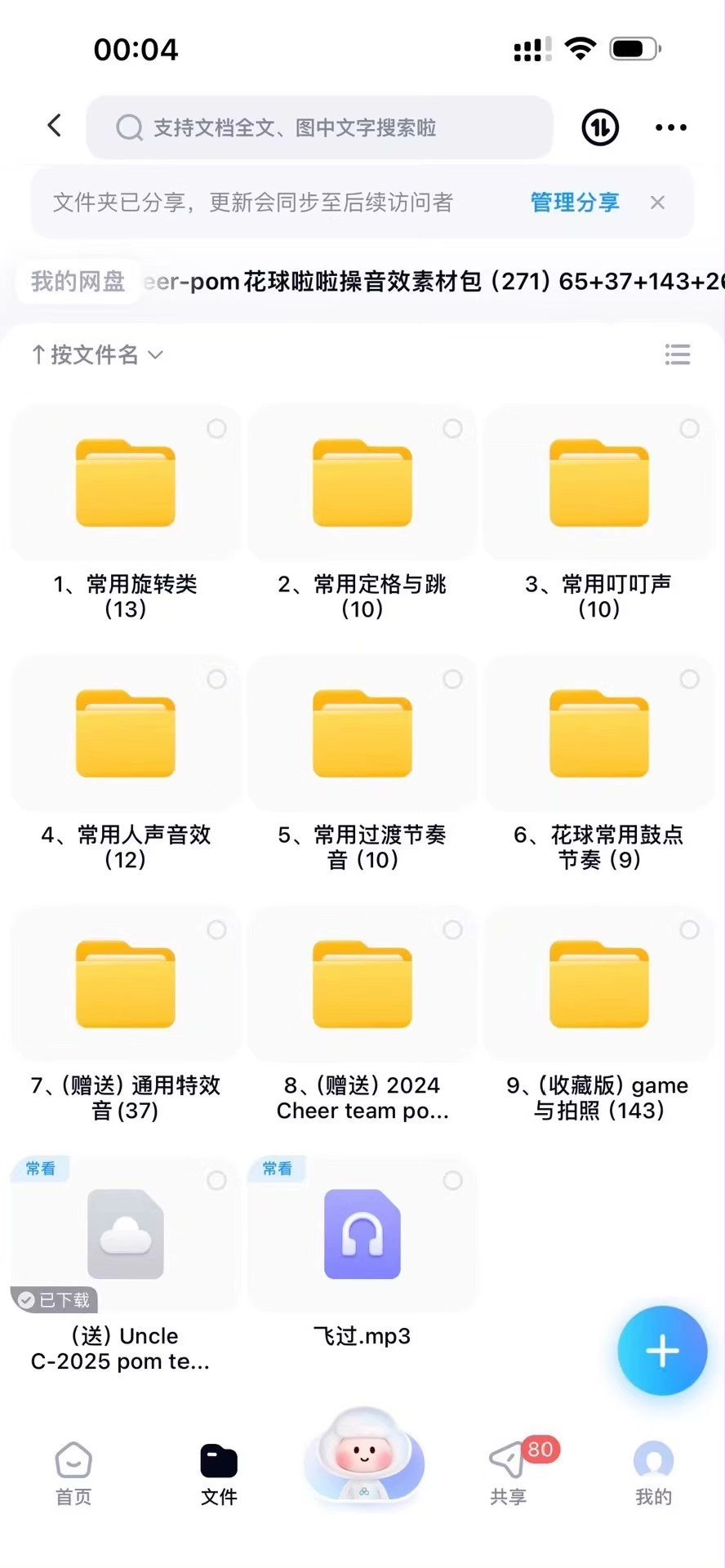Dismiss the folder shared banner
The width and height of the screenshot is (725, 1568).
point(657,203)
